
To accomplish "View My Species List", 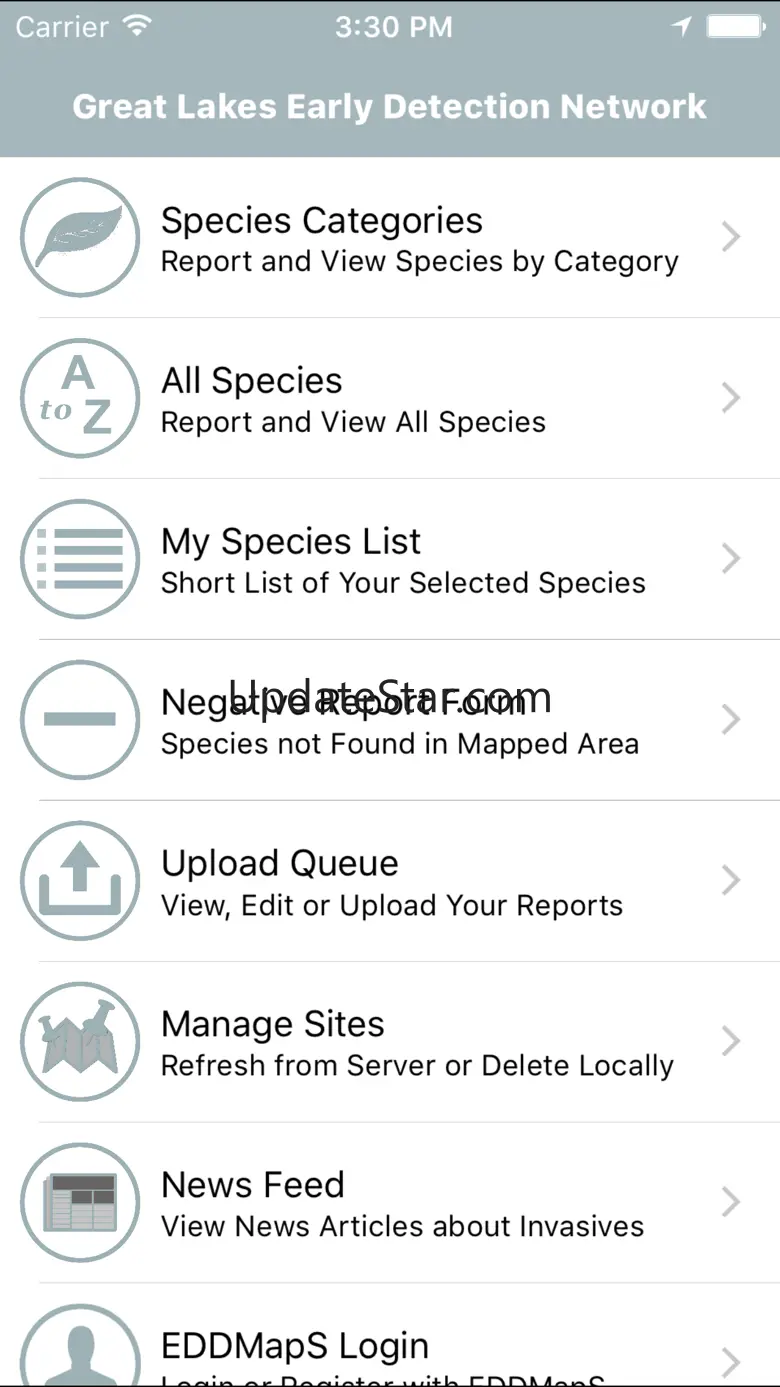I will pyautogui.click(x=390, y=559).
